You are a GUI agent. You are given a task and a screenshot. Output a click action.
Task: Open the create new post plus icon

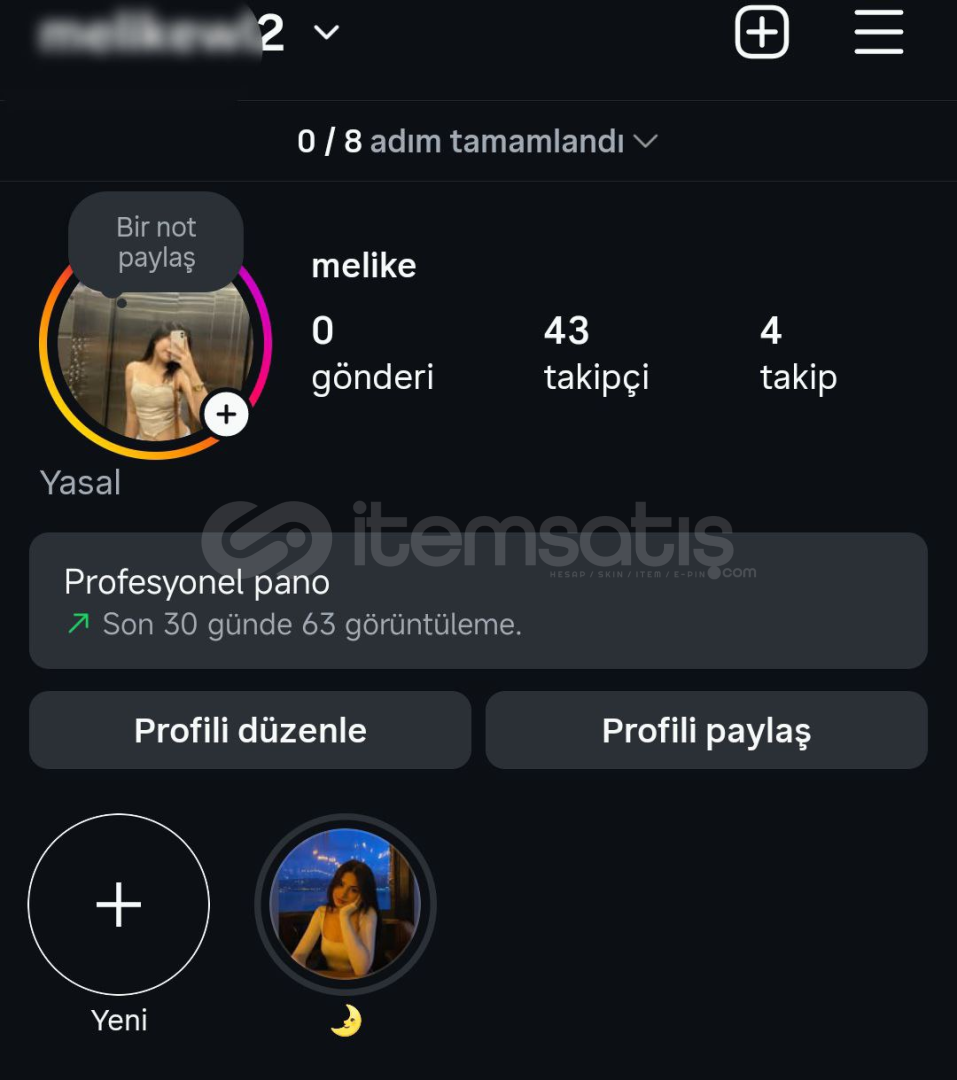click(762, 32)
